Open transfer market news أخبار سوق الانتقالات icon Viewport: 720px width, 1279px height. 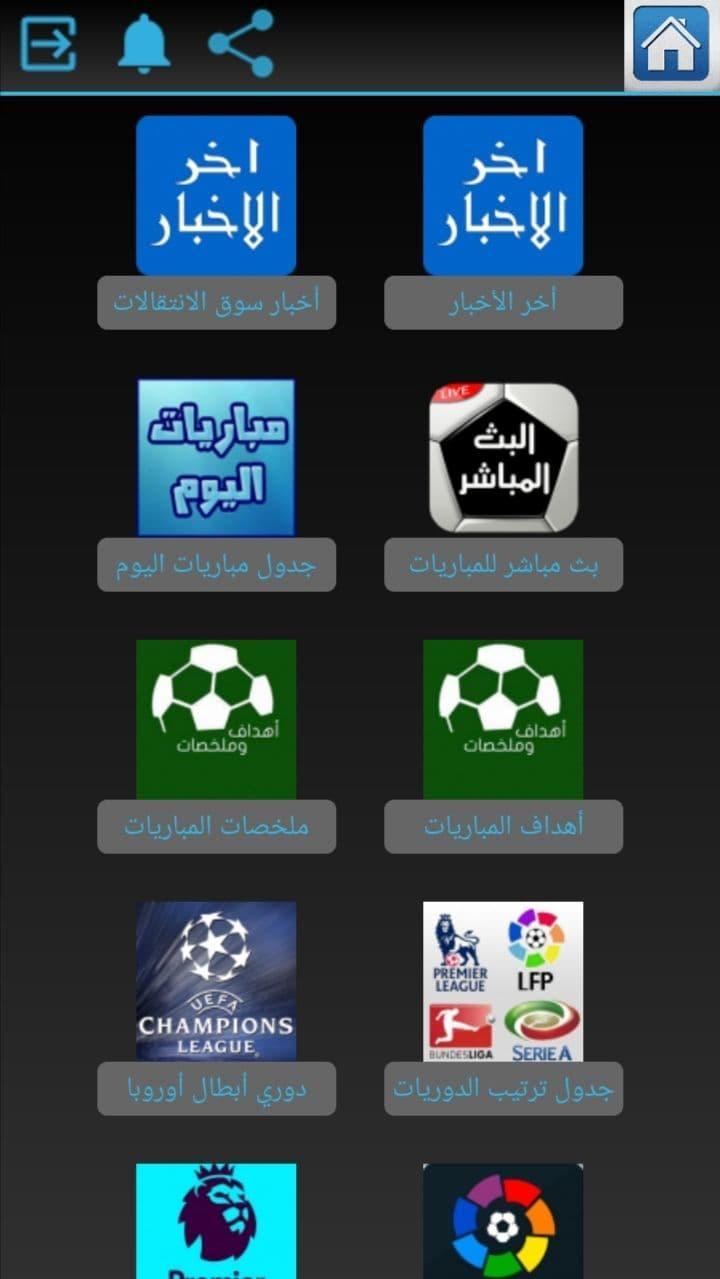point(215,196)
